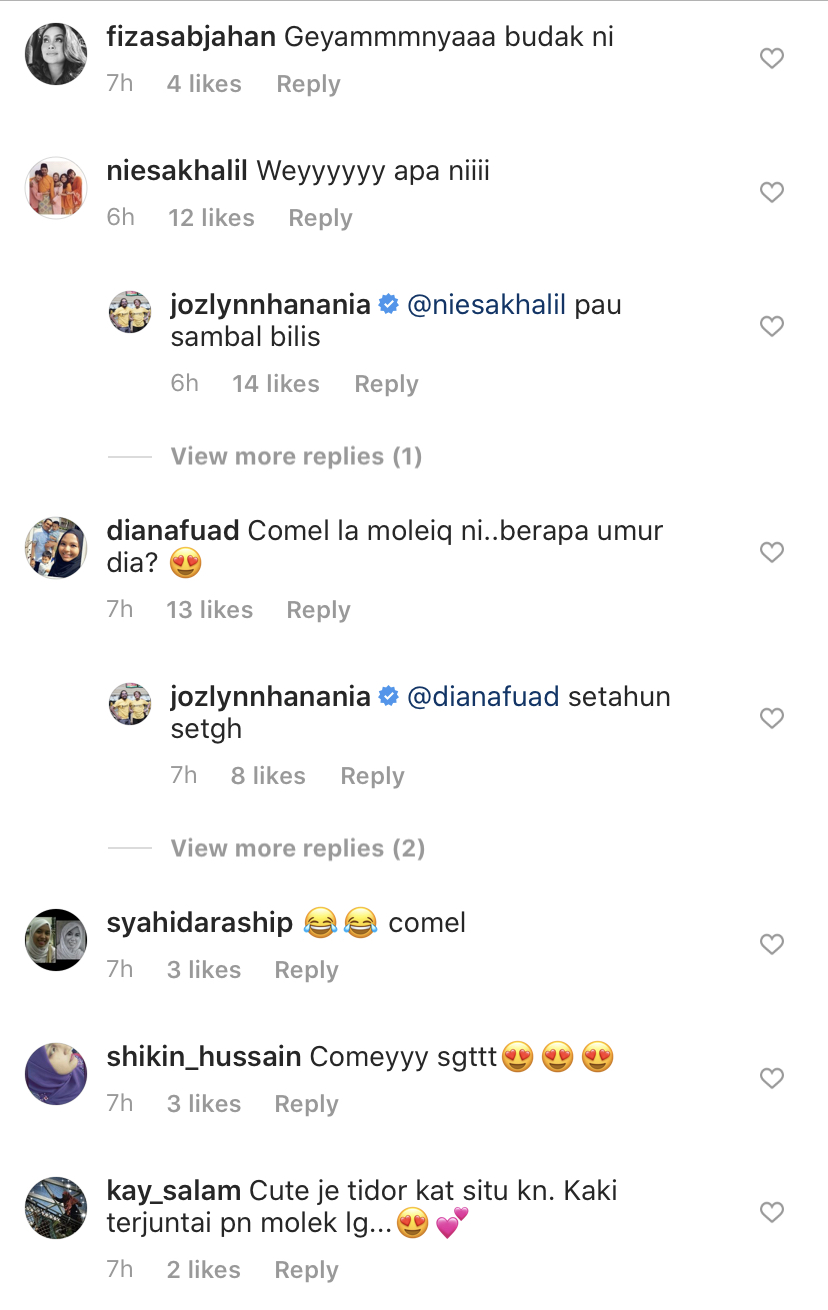Reply to niesakhalil's comment
Screen dimensions: 828x1310
click(x=320, y=218)
